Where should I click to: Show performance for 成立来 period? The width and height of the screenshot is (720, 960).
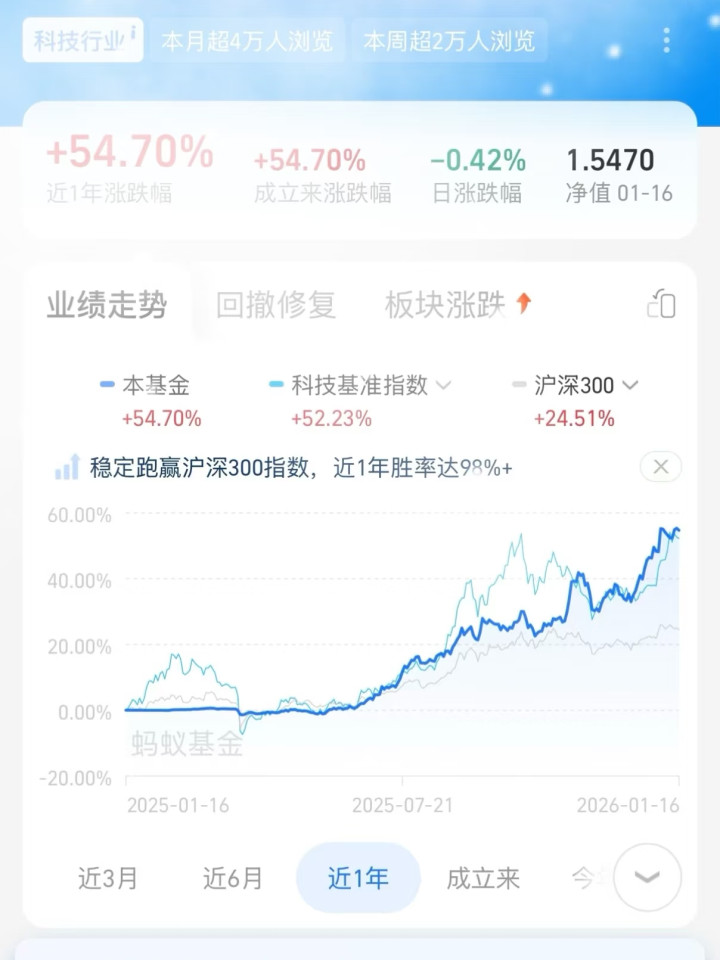[483, 878]
